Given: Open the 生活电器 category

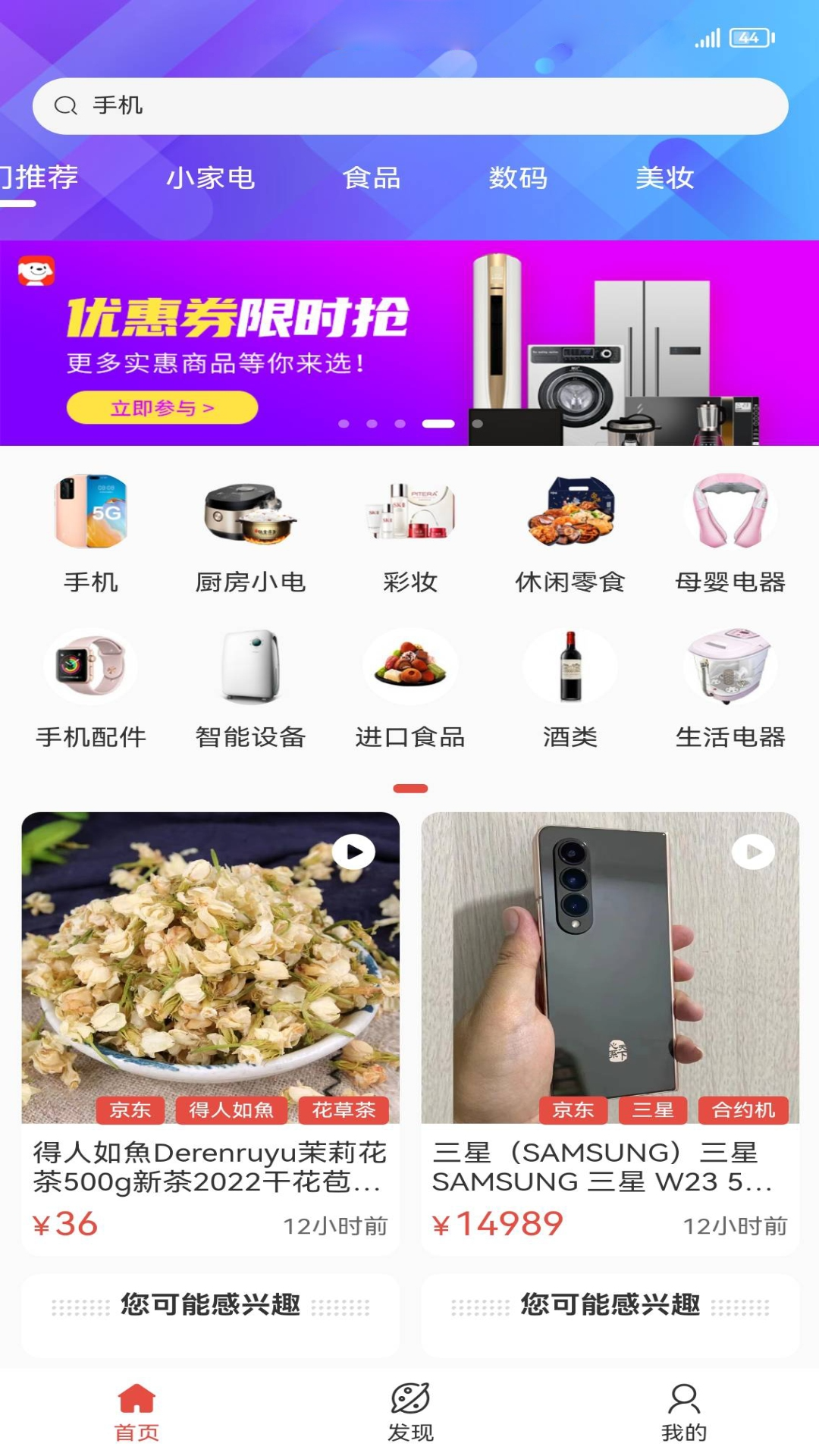Looking at the screenshot, I should [730, 686].
